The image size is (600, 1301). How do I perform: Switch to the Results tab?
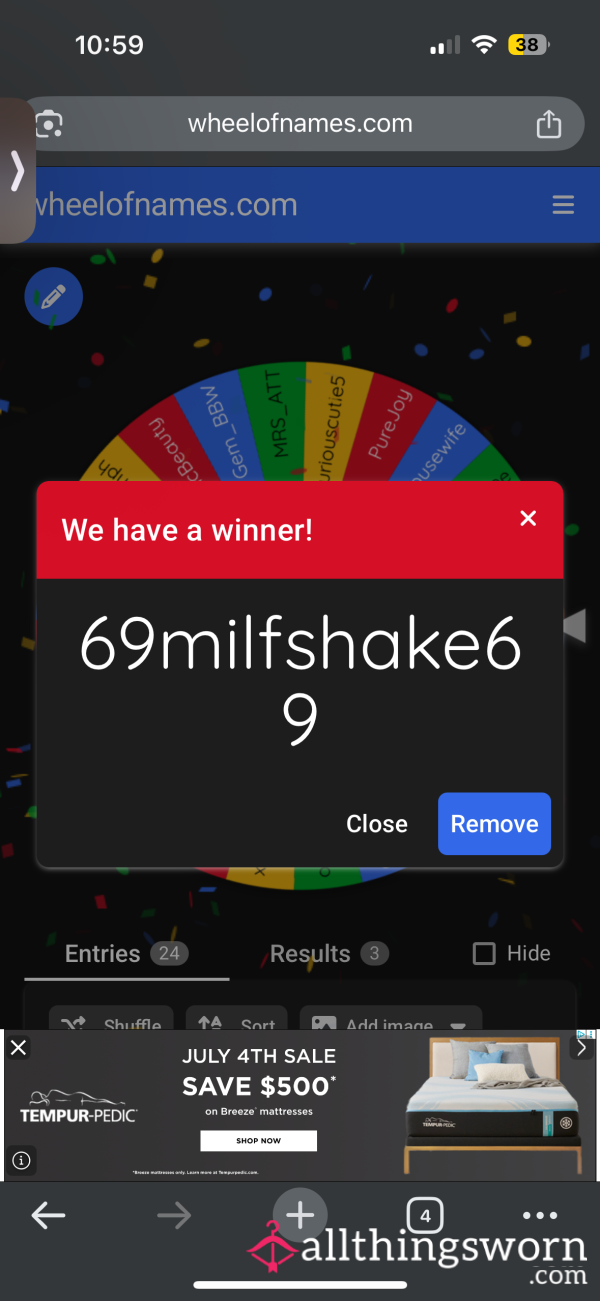[x=329, y=954]
